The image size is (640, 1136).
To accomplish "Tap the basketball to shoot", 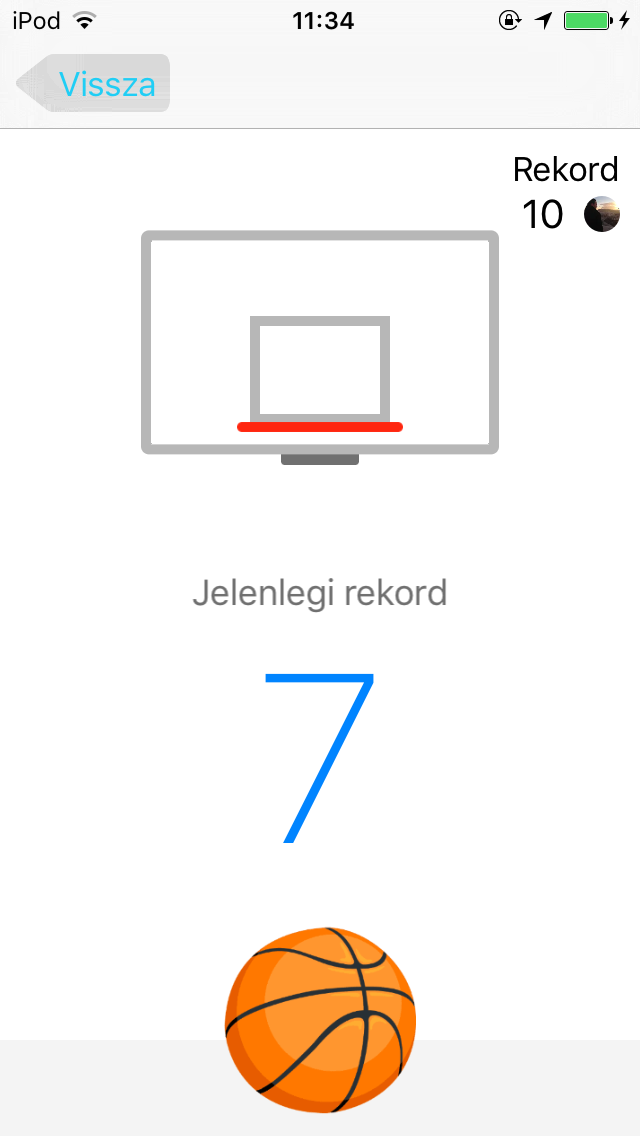I will pos(320,1020).
